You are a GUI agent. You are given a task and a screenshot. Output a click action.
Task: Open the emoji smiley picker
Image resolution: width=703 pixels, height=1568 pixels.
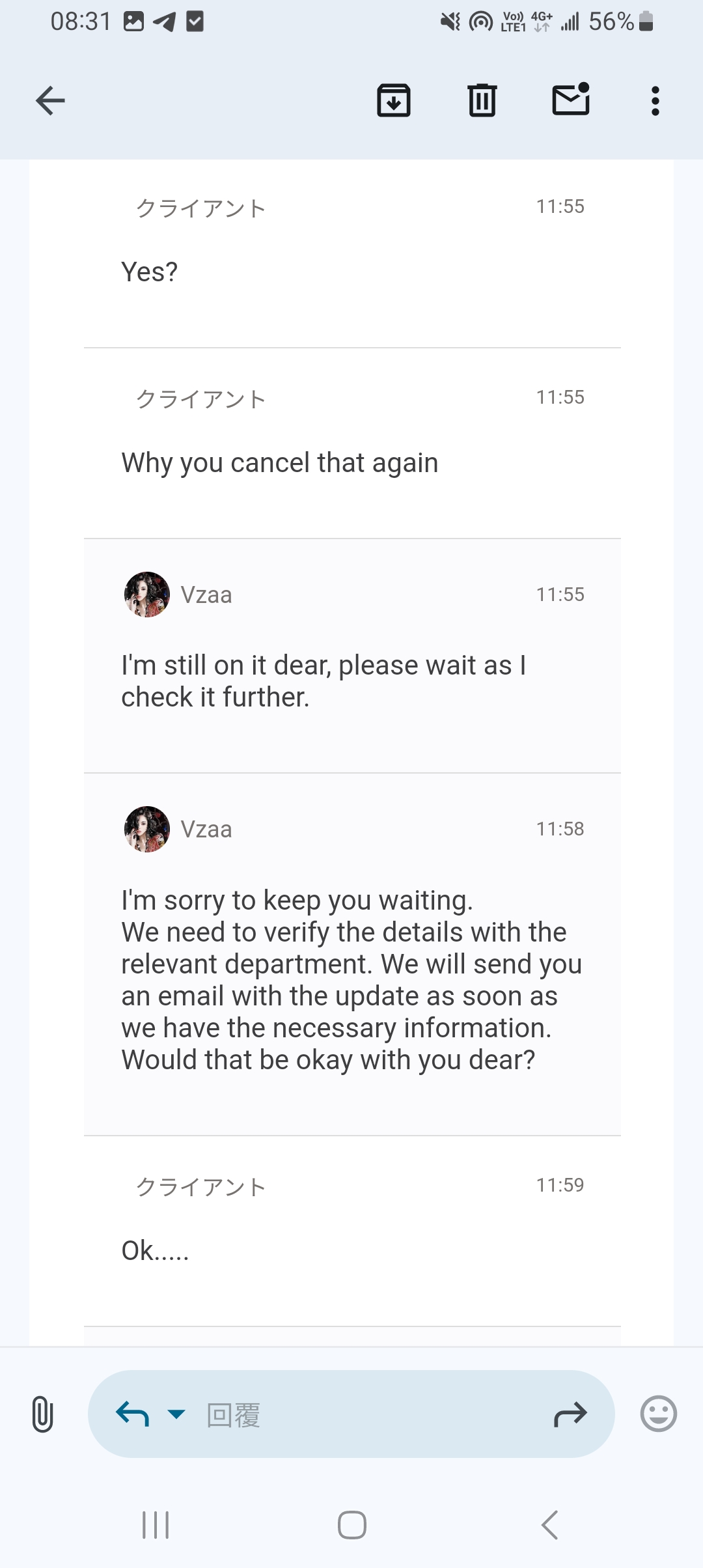click(x=659, y=1414)
